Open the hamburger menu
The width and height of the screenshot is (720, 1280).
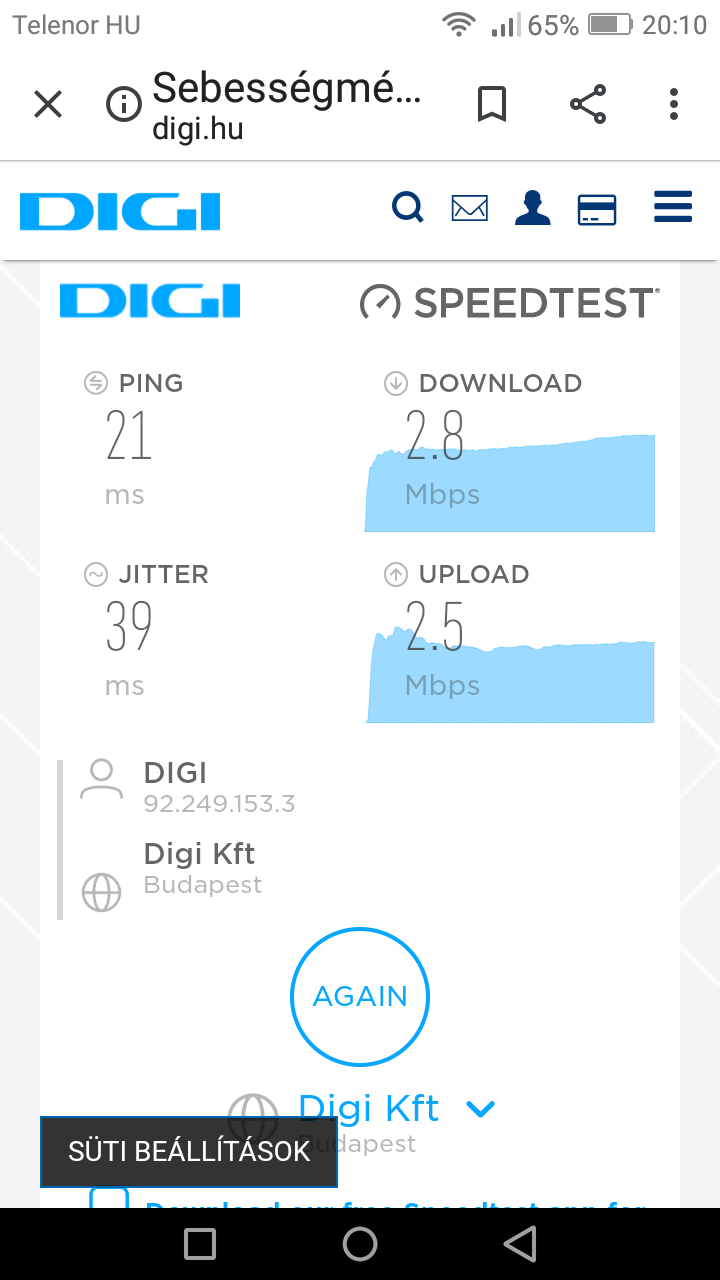tap(673, 207)
